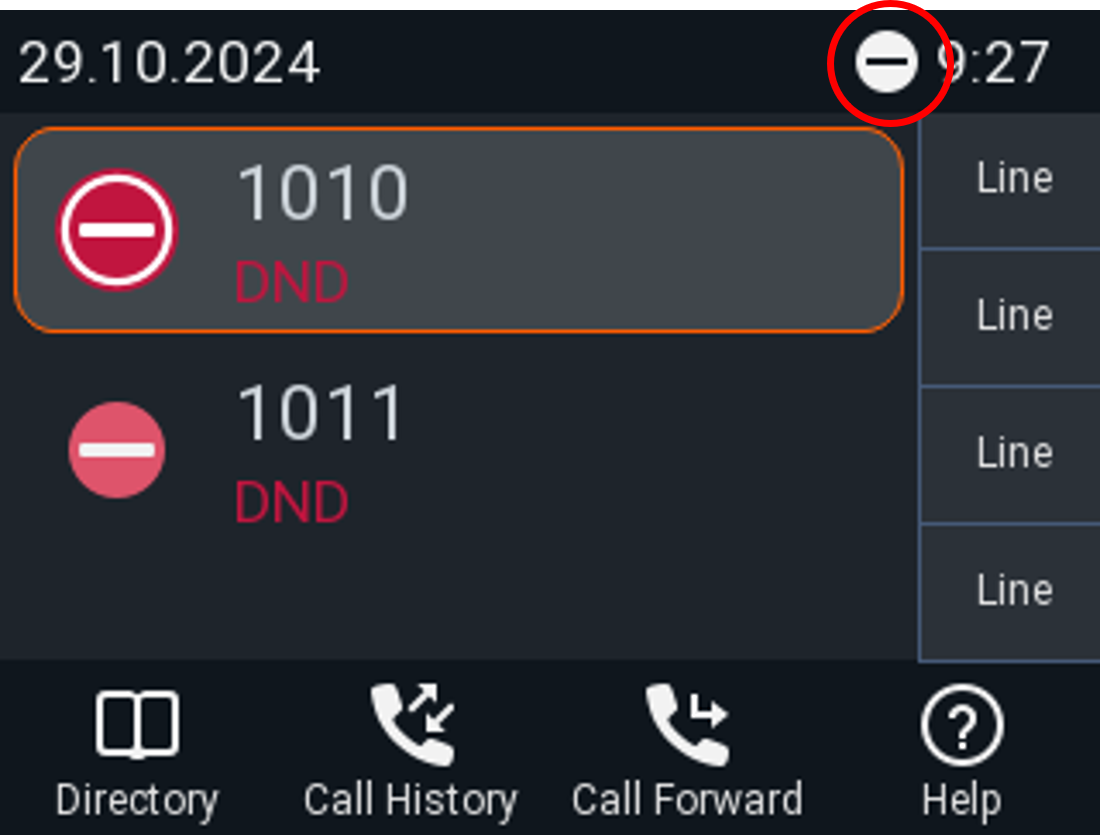Screen dimensions: 1100x835
Task: Select the 1010 line in DND
Action: click(x=458, y=230)
